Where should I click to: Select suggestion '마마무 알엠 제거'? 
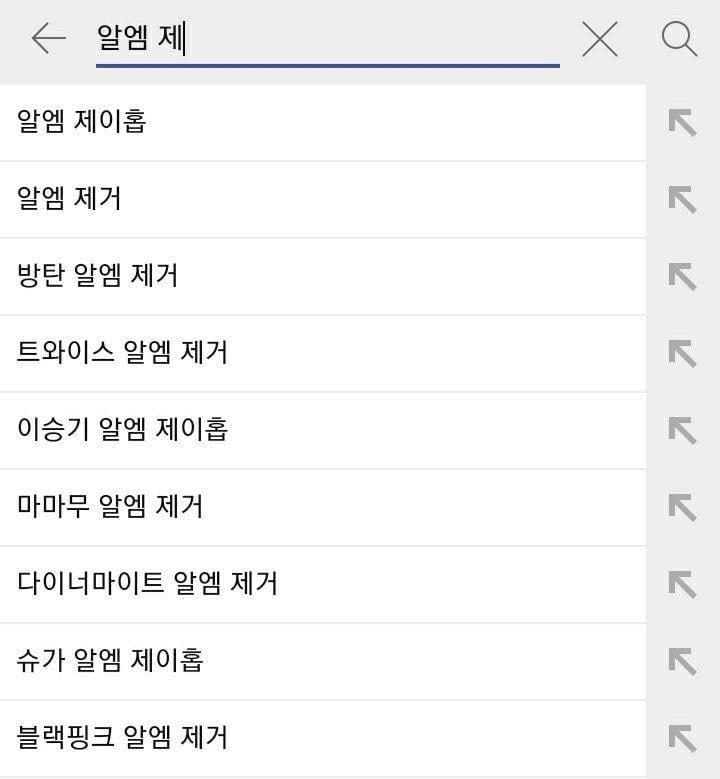pos(110,507)
